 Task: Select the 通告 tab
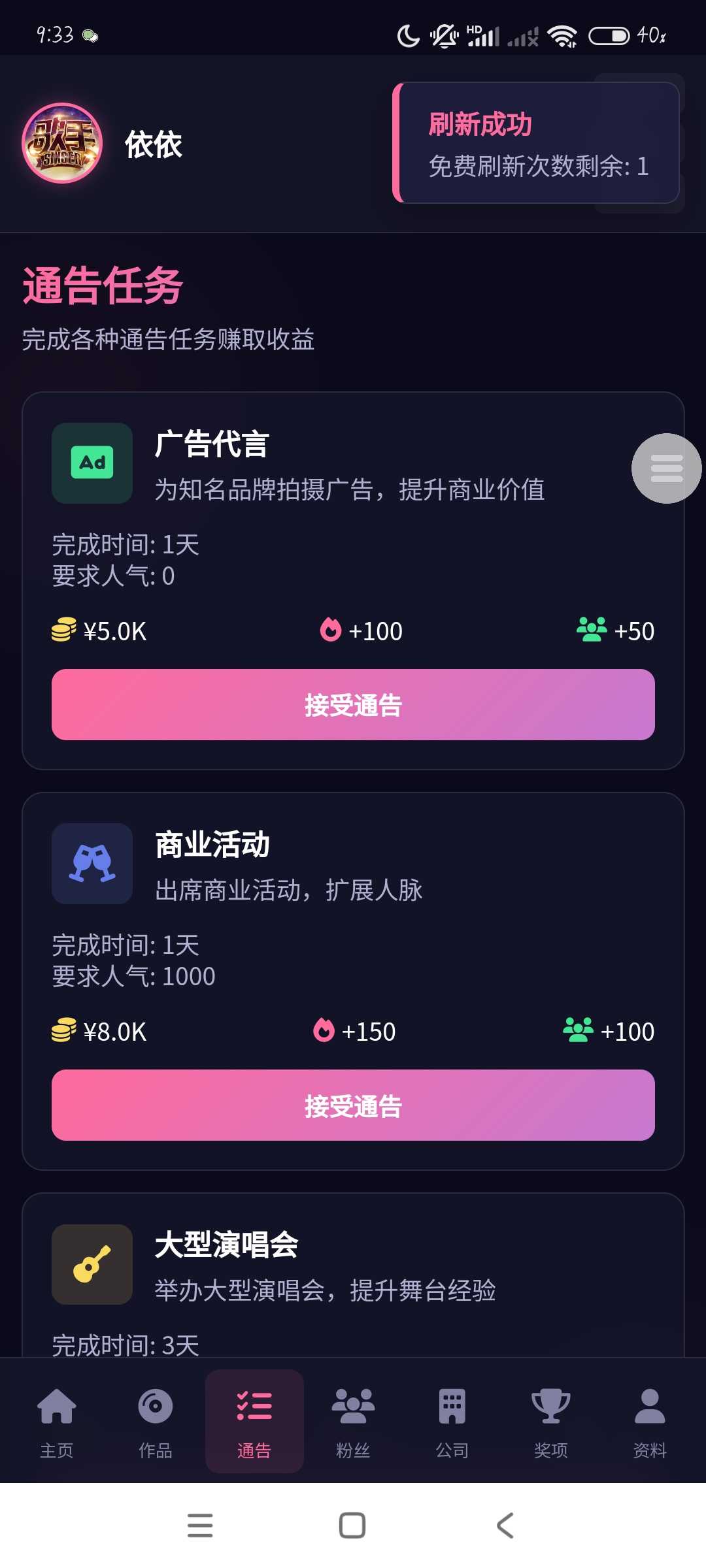pos(254,1422)
